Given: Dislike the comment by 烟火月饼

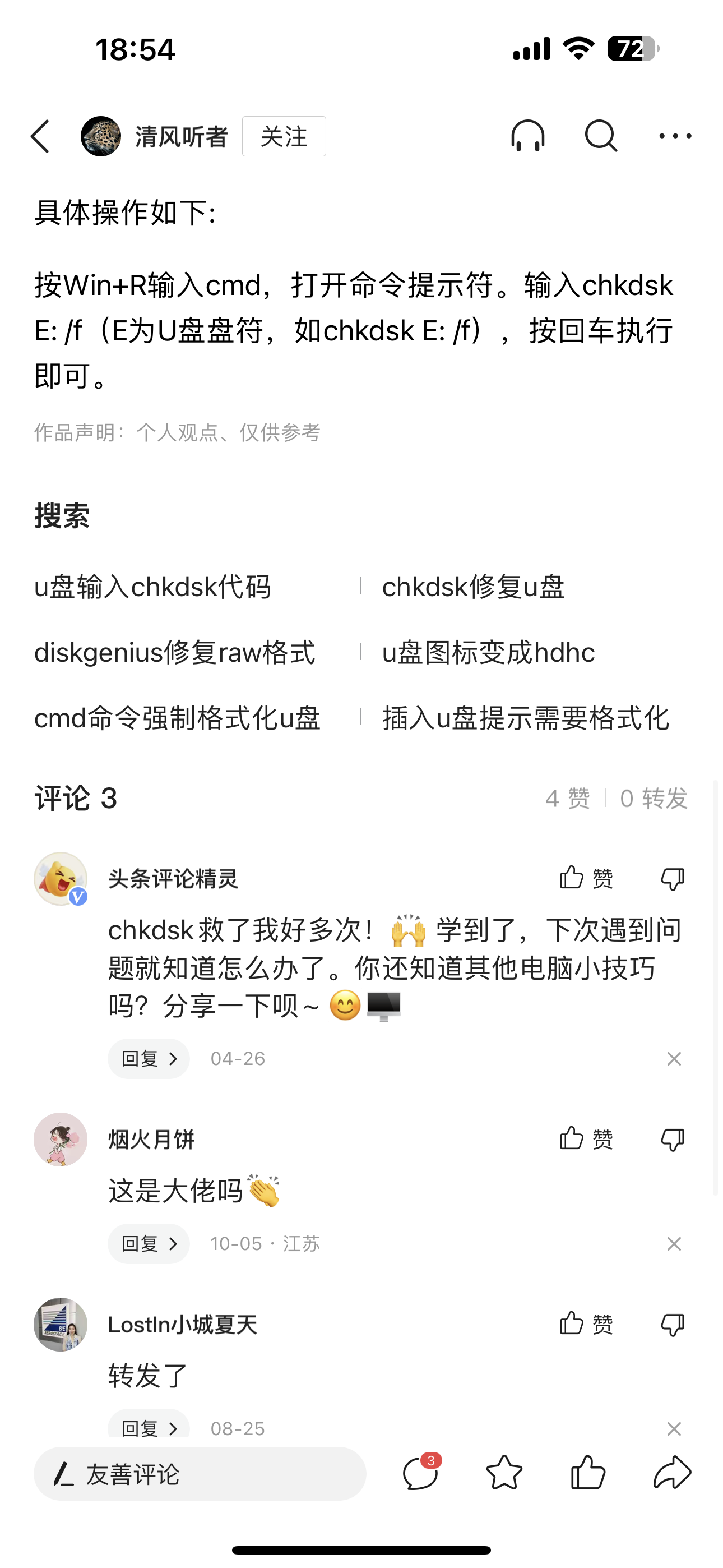Looking at the screenshot, I should [673, 1139].
